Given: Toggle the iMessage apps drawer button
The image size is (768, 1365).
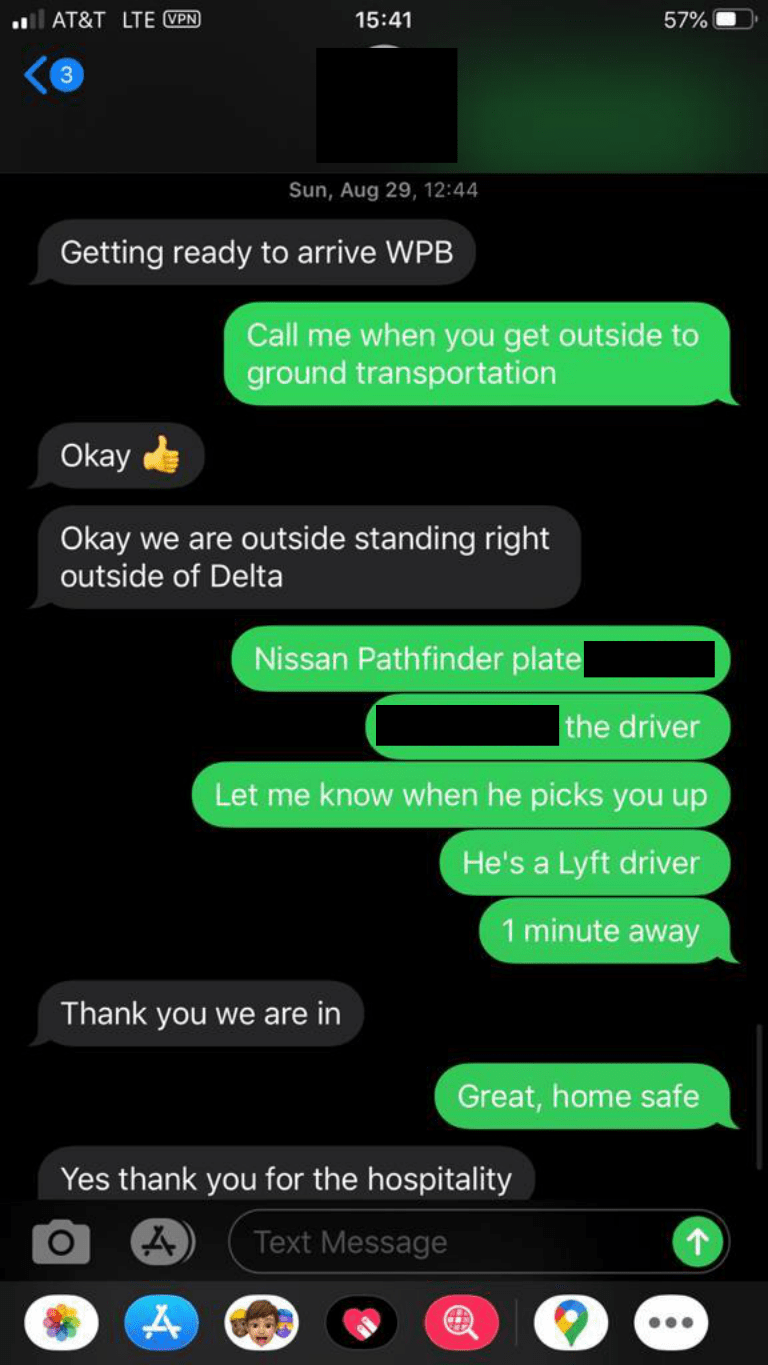Looking at the screenshot, I should click(161, 1242).
